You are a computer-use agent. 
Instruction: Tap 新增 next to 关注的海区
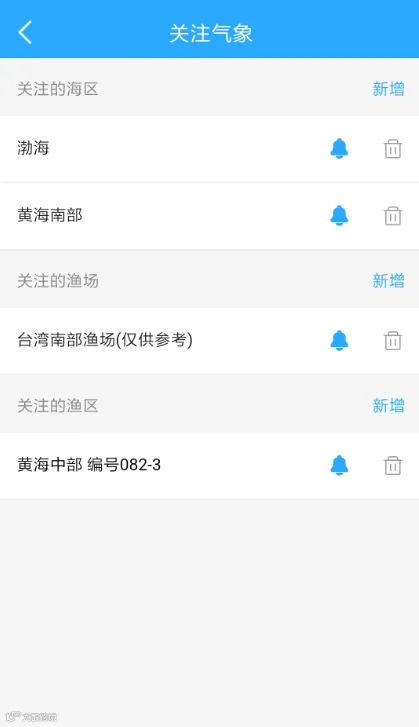tap(388, 89)
